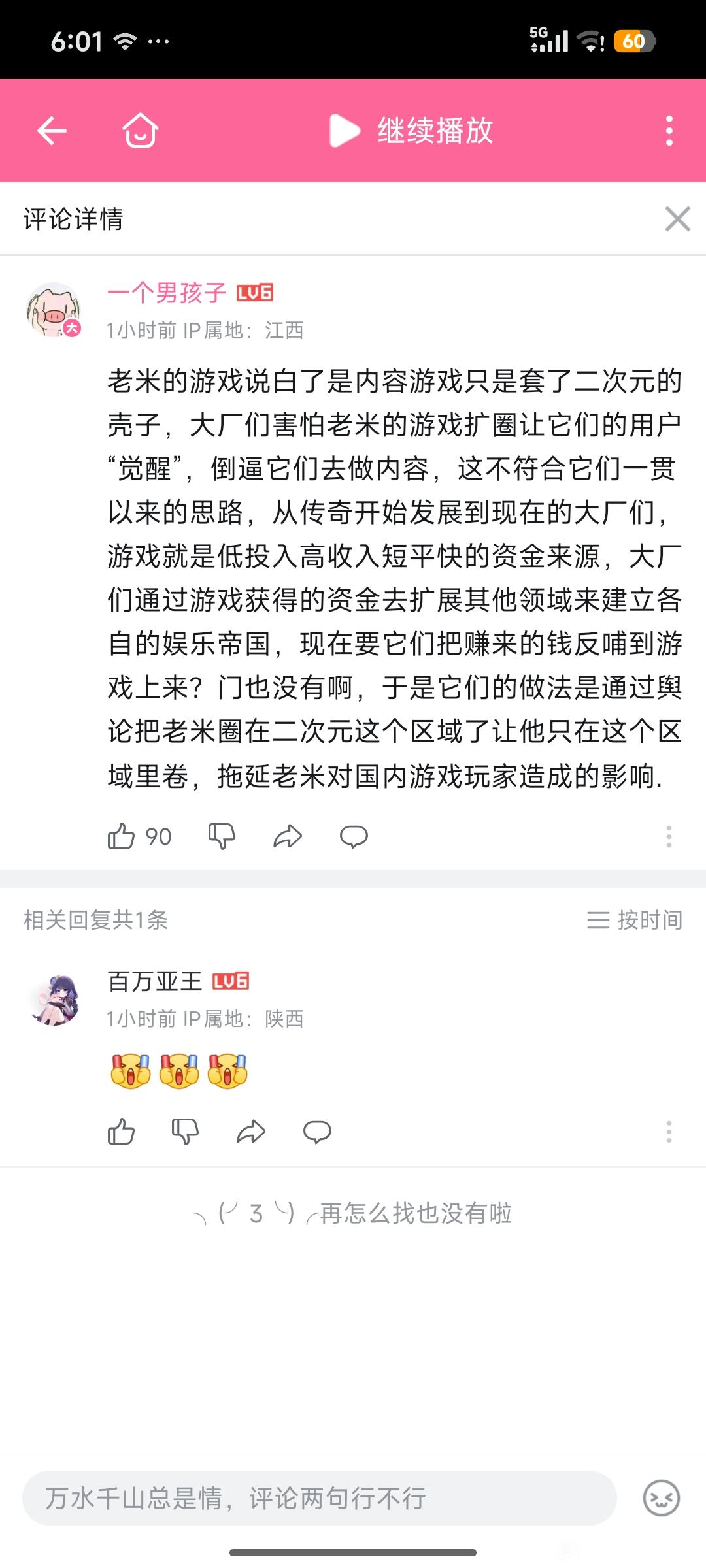The width and height of the screenshot is (706, 1568).
Task: Open the top overflow menu
Action: point(669,131)
